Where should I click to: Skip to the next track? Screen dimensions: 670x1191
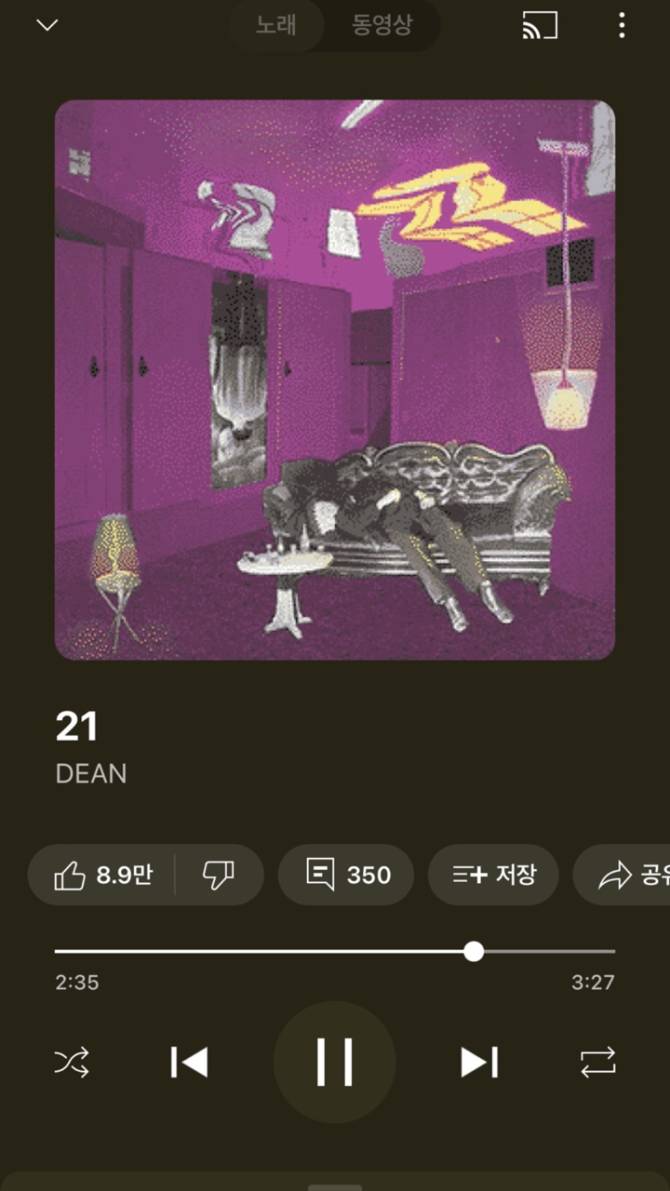point(479,1062)
